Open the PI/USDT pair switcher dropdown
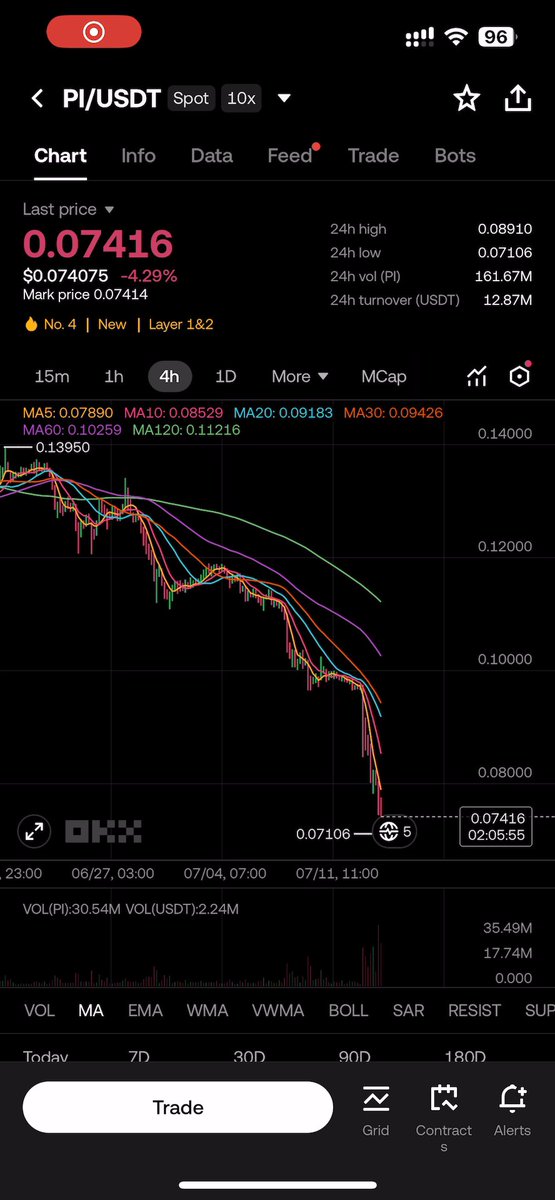Screen dimensions: 555x1200 click(284, 98)
